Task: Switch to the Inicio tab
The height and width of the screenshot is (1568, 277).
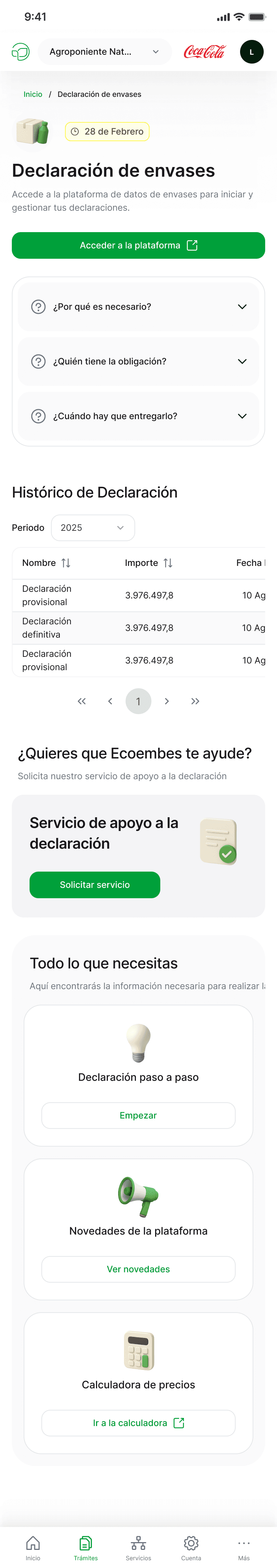Action: tap(33, 1547)
